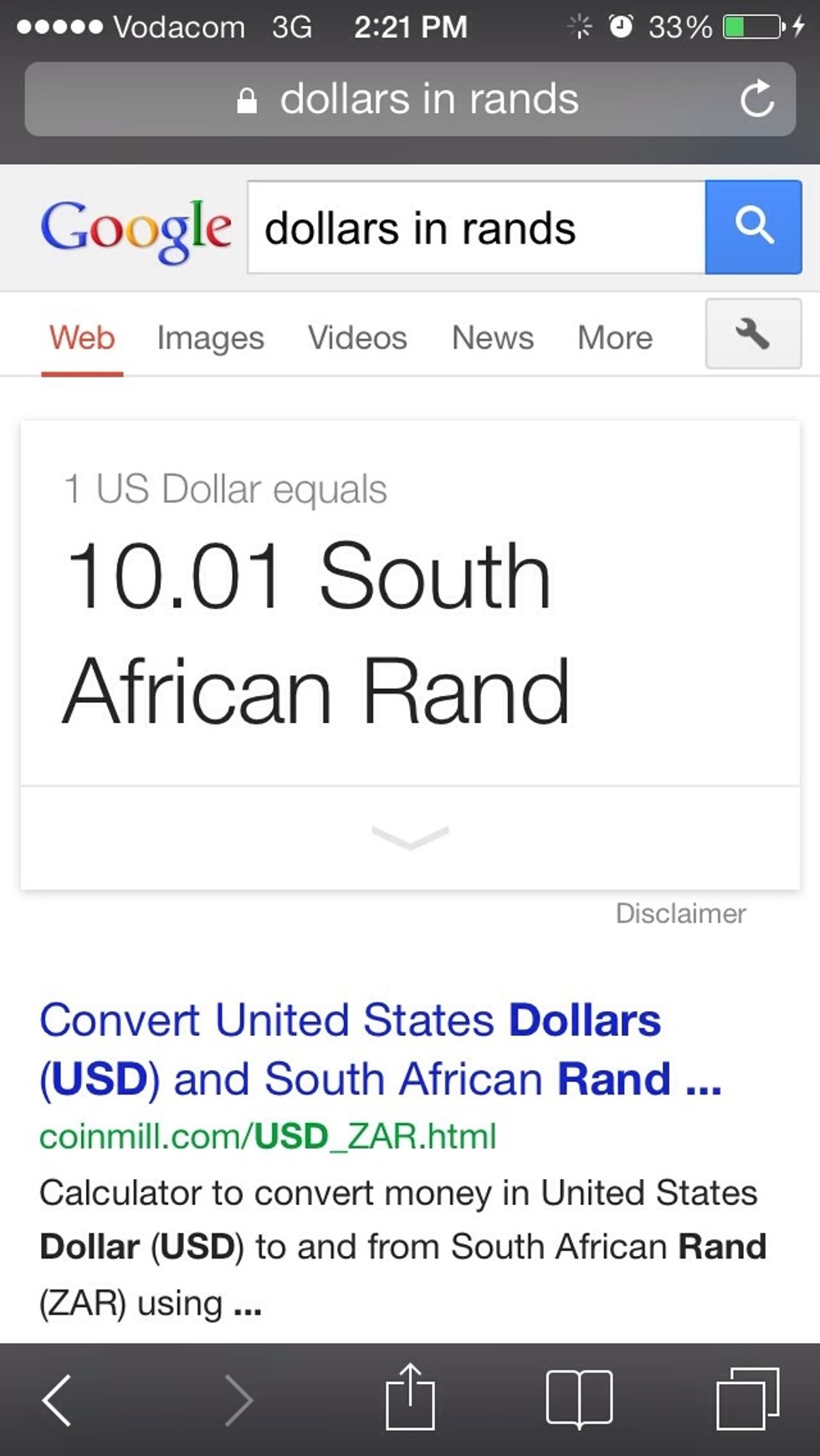
Task: Edit the Google search query field
Action: (475, 228)
